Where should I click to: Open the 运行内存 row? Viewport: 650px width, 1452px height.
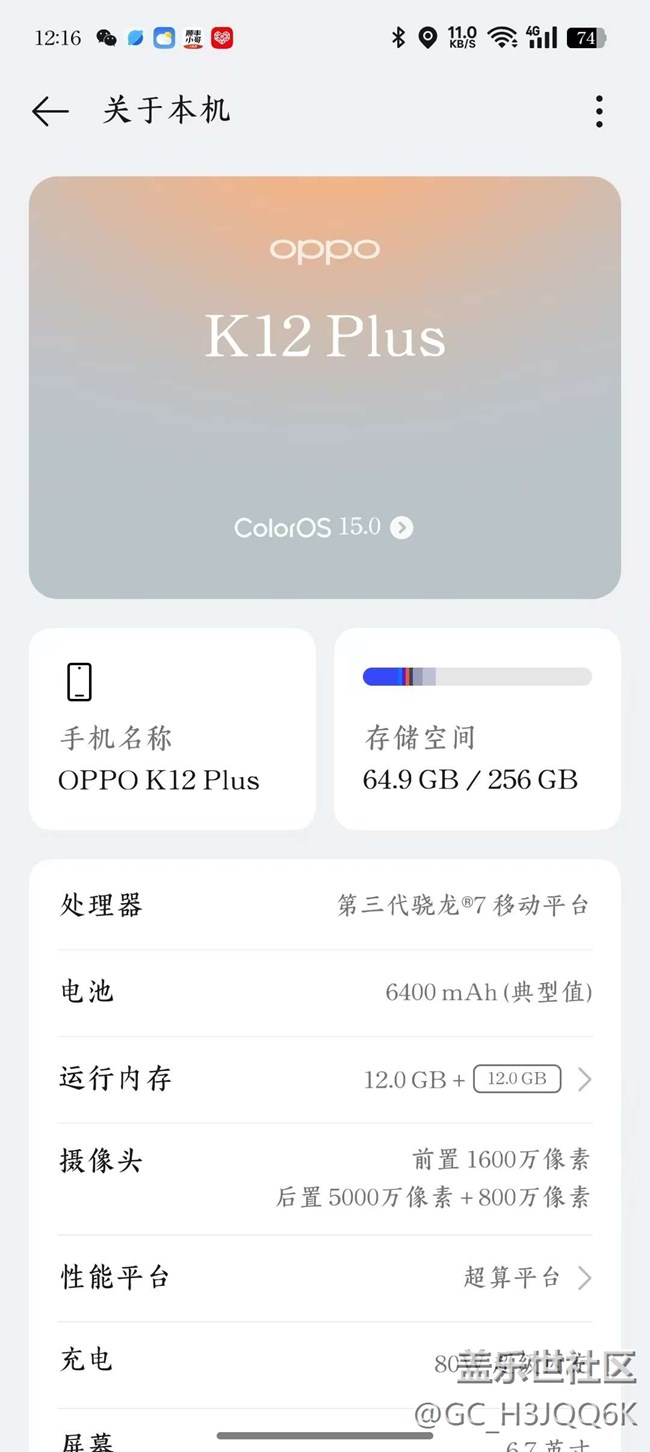pyautogui.click(x=325, y=1079)
